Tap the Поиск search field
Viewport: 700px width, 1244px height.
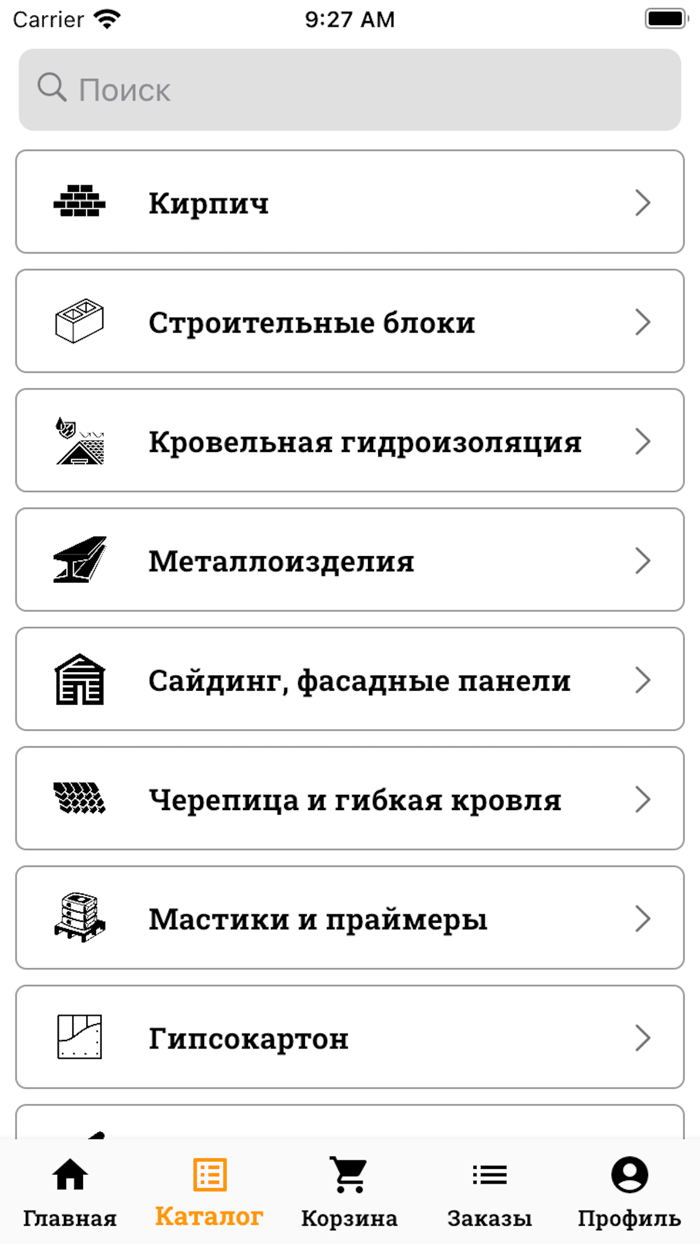[x=350, y=90]
